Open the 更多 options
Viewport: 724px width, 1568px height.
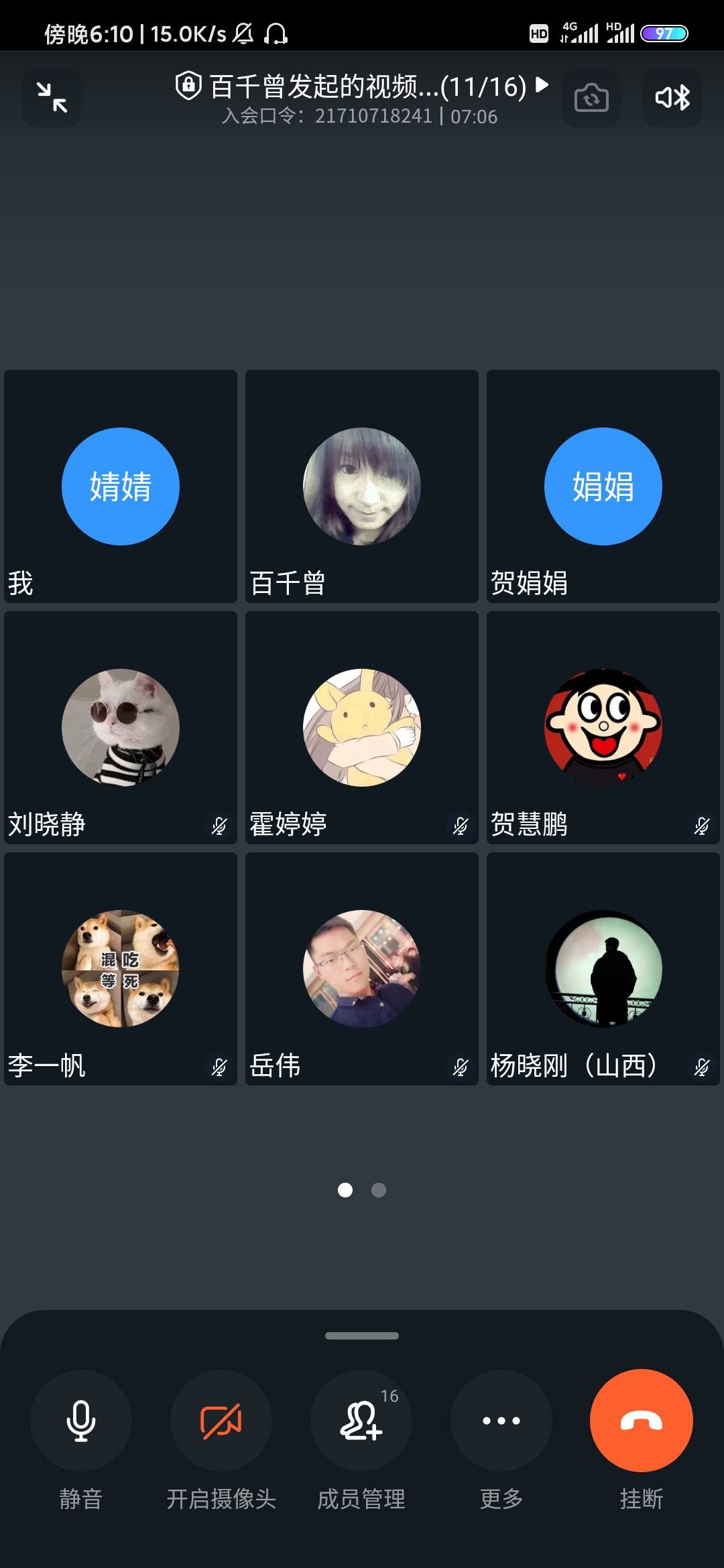click(501, 1421)
